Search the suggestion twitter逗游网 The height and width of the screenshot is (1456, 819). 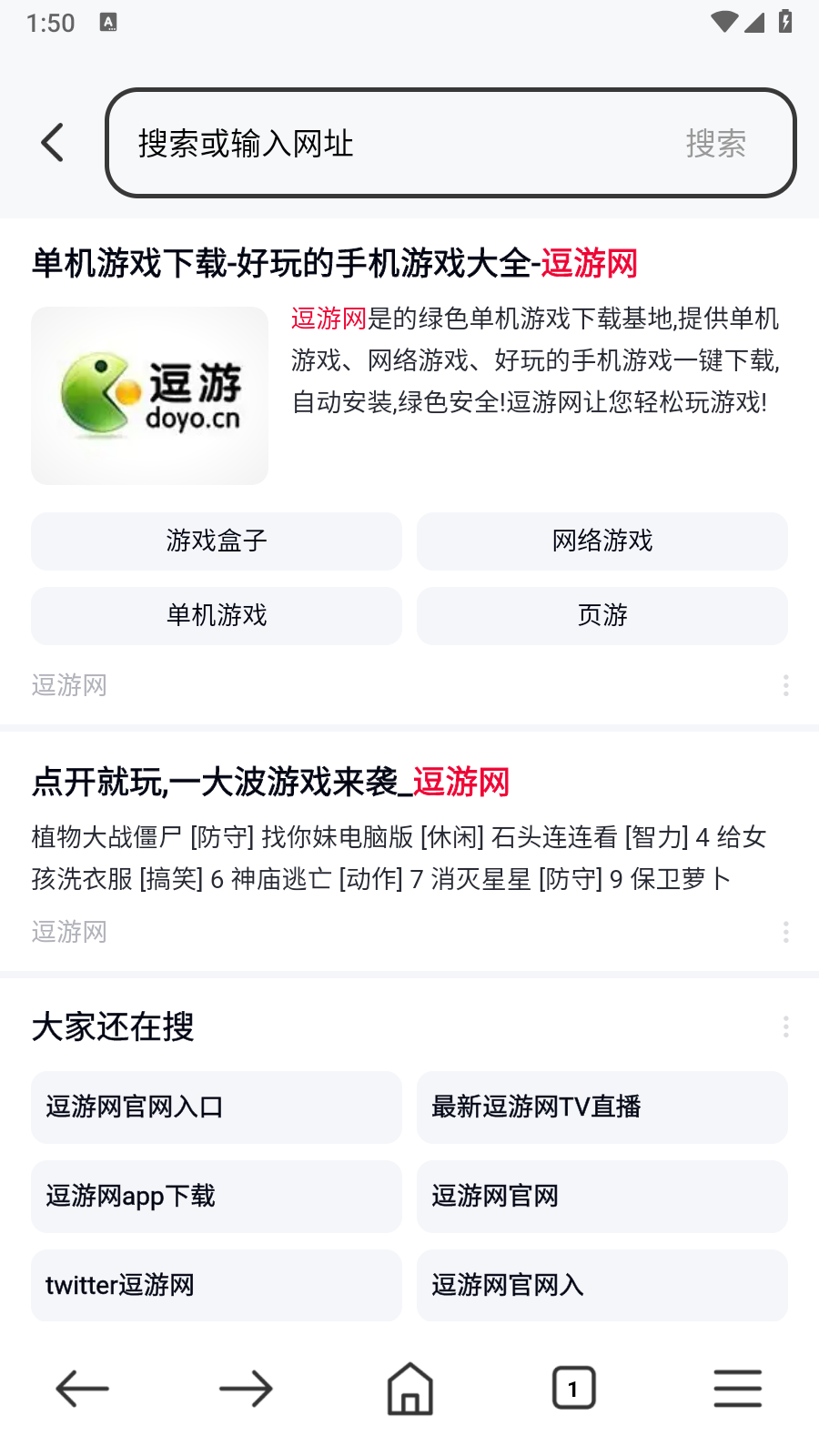pos(217,1285)
